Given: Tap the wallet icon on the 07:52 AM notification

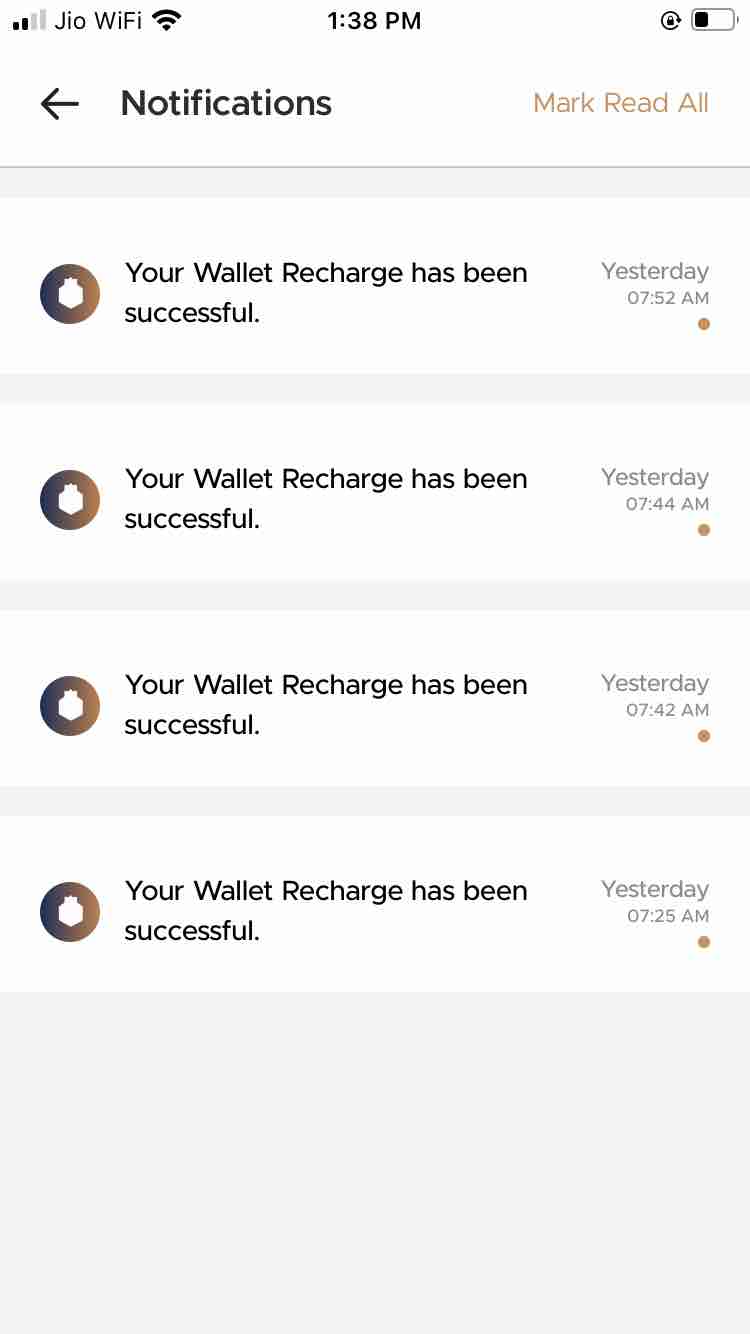Looking at the screenshot, I should click(x=70, y=293).
